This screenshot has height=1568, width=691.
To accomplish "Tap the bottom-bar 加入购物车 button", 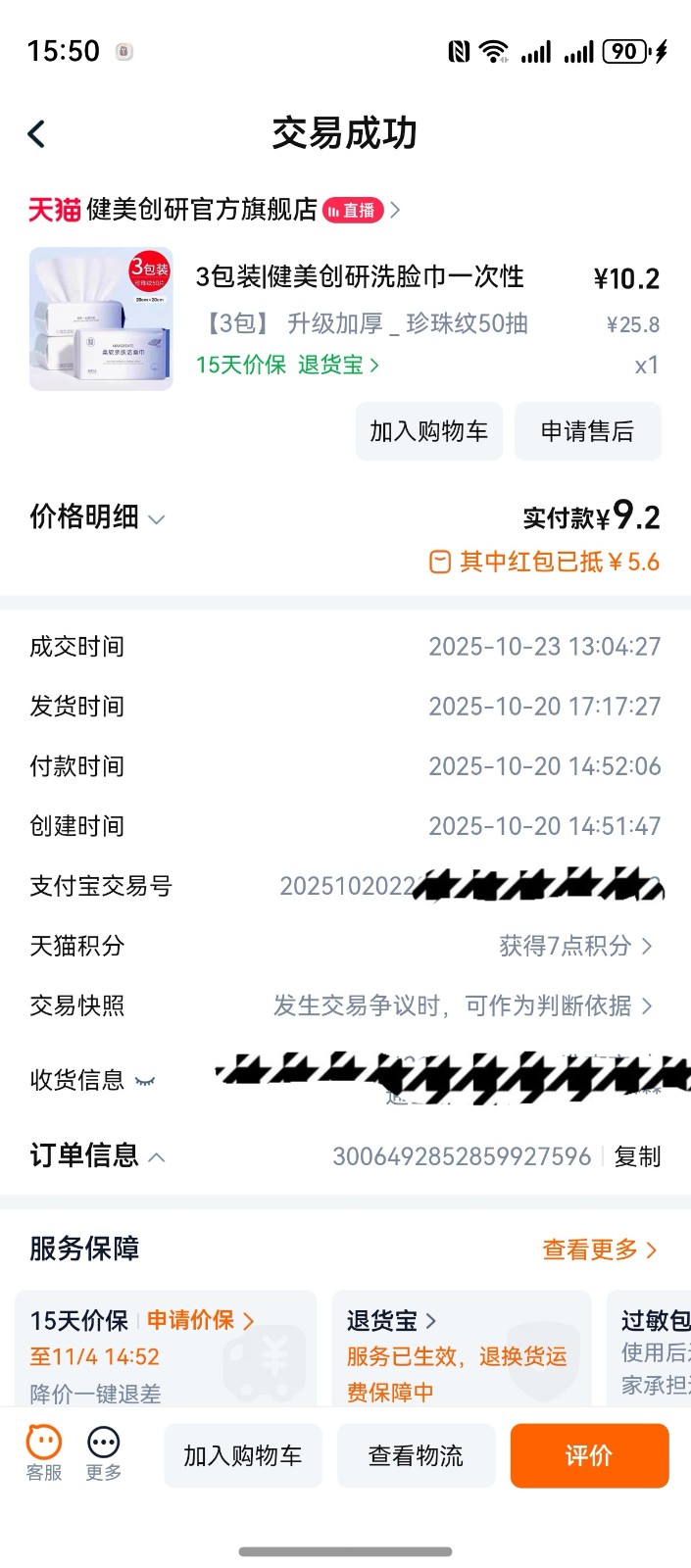I will click(242, 1456).
